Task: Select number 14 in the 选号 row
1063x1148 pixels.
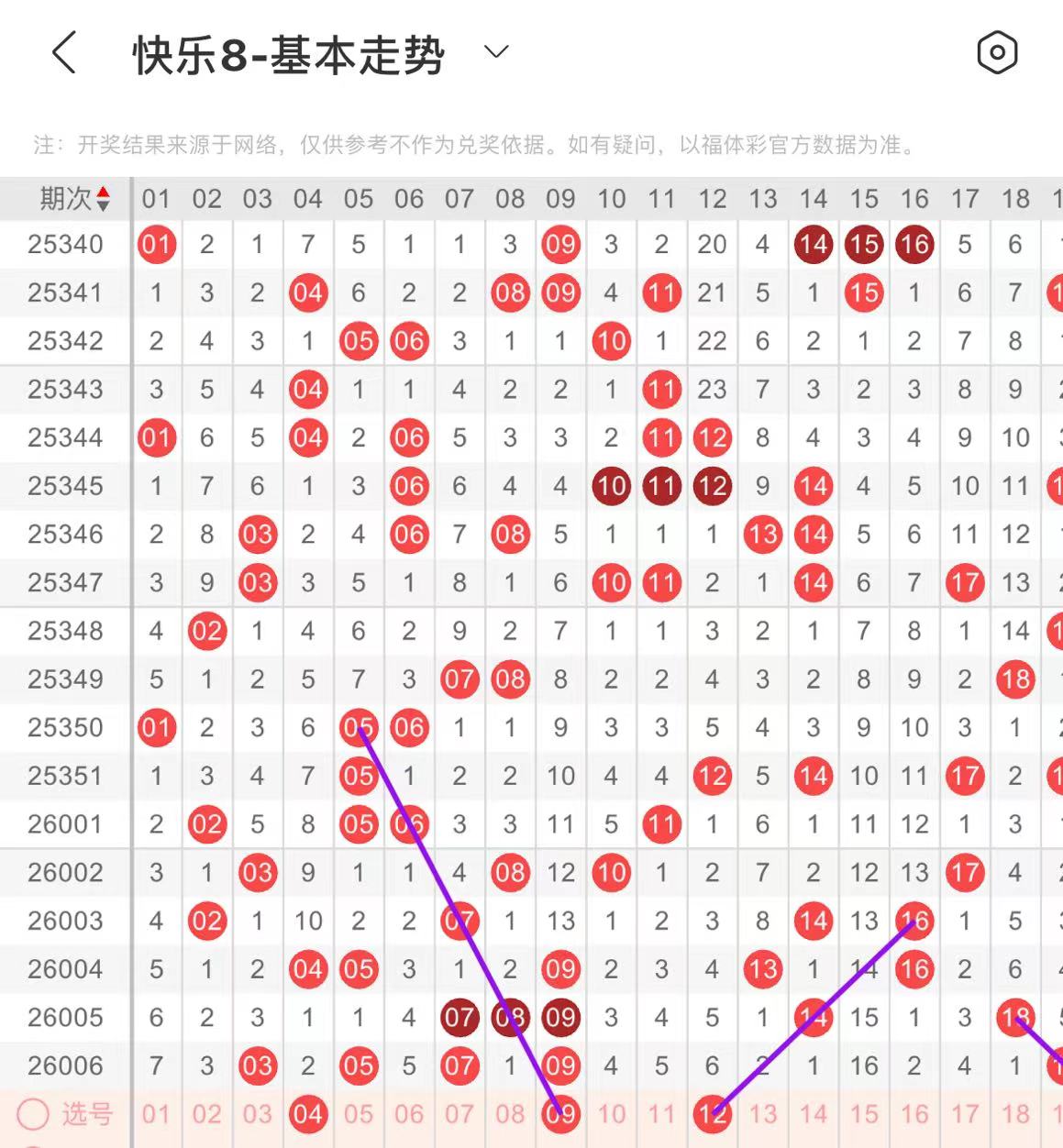Action: point(813,1114)
